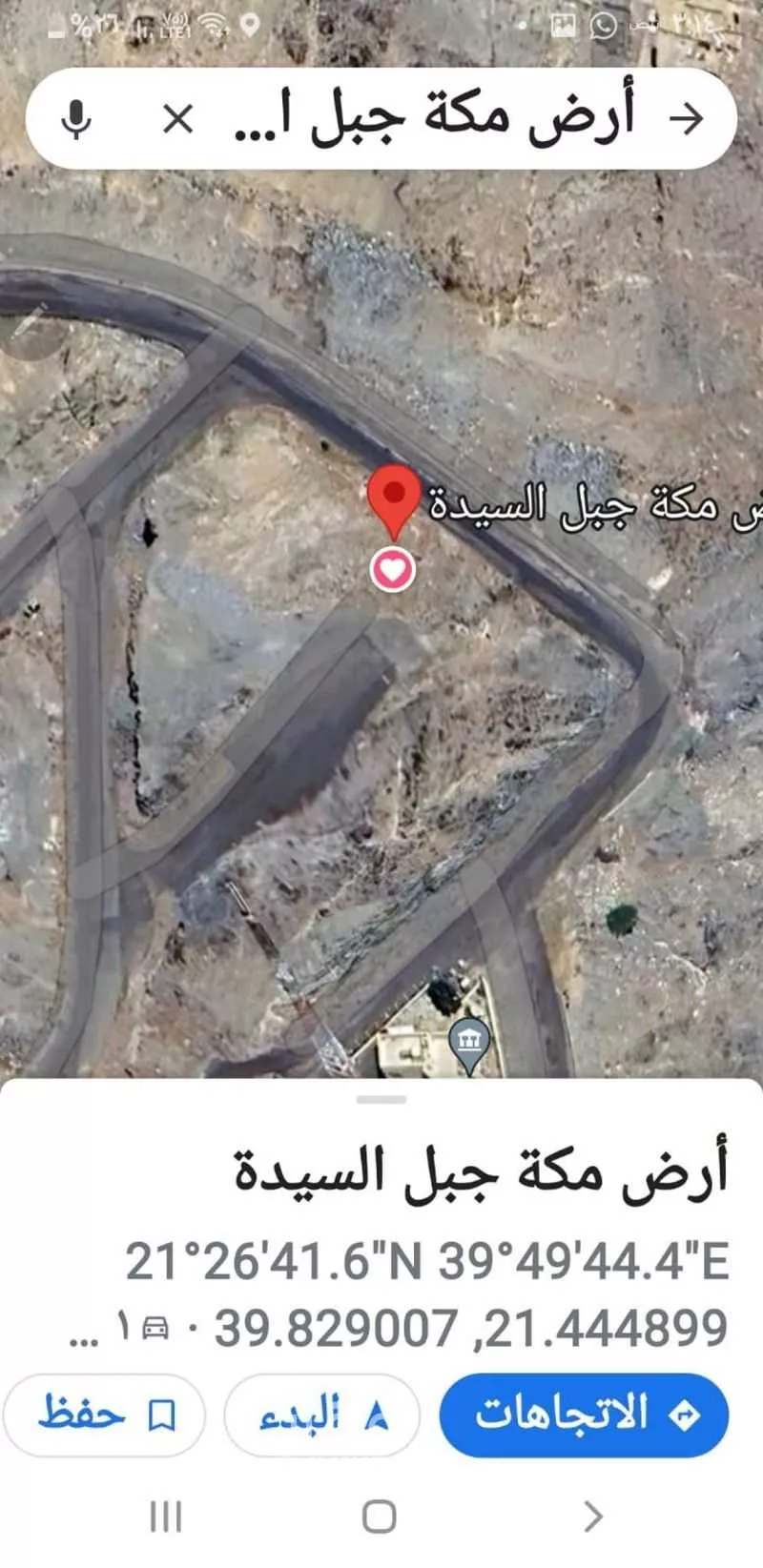The image size is (763, 1568).
Task: Start navigation with the البدء button
Action: [322, 1415]
